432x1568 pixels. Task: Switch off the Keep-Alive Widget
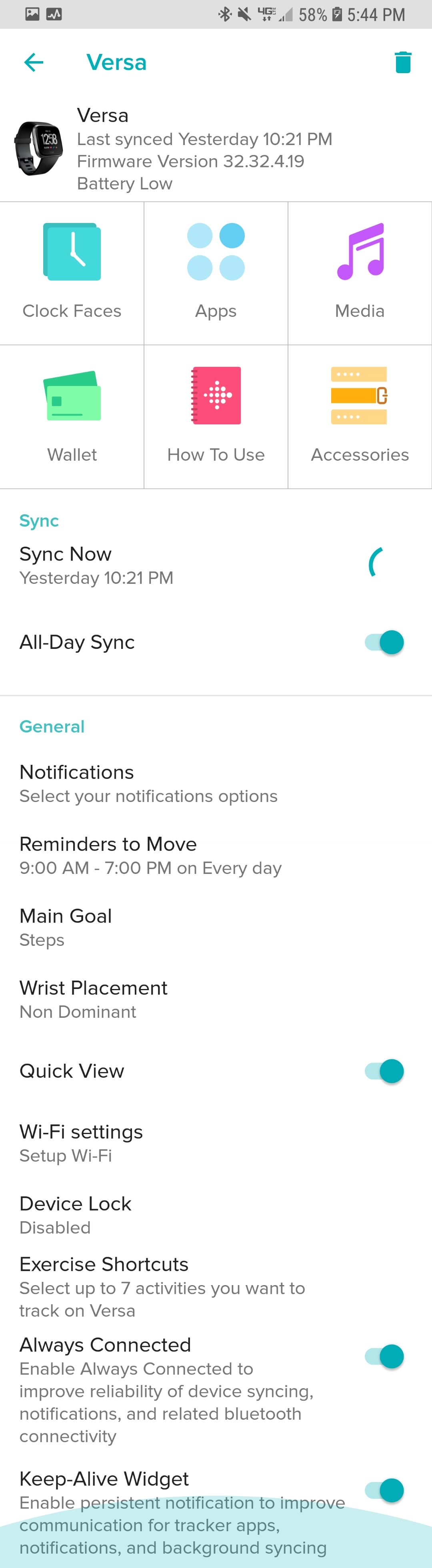click(385, 1491)
